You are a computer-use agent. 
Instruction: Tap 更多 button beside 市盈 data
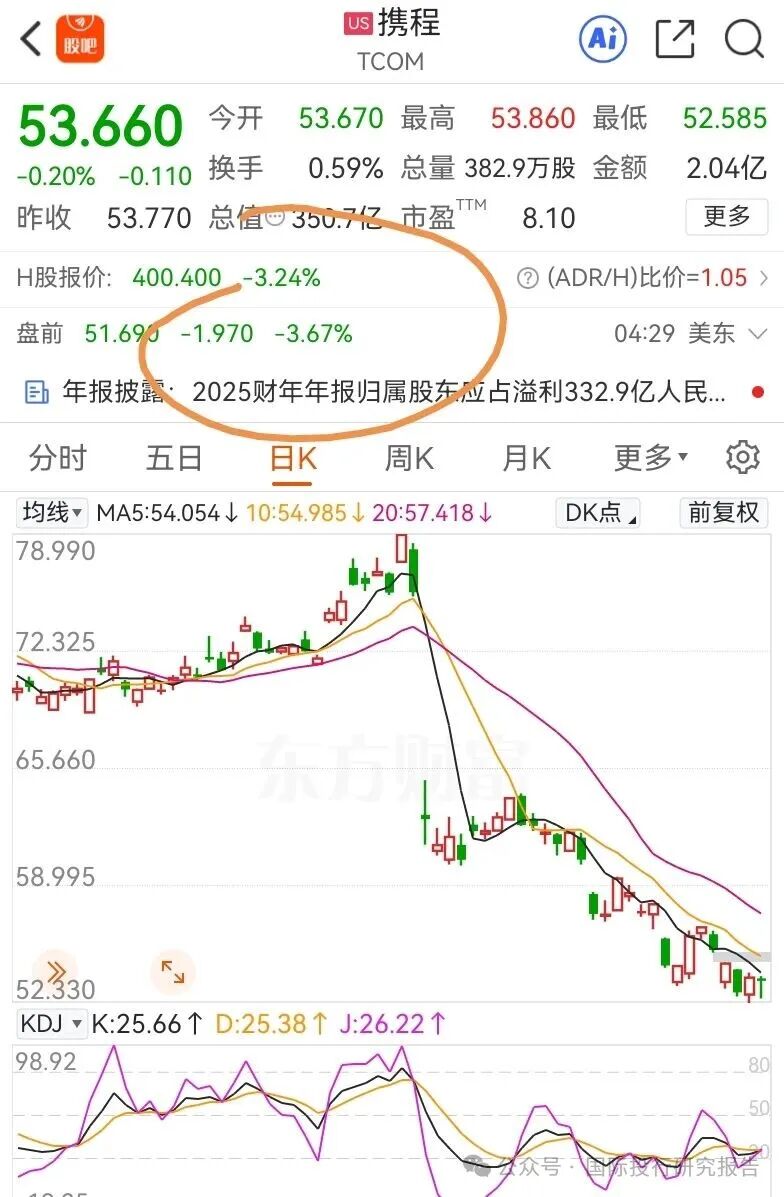[726, 216]
